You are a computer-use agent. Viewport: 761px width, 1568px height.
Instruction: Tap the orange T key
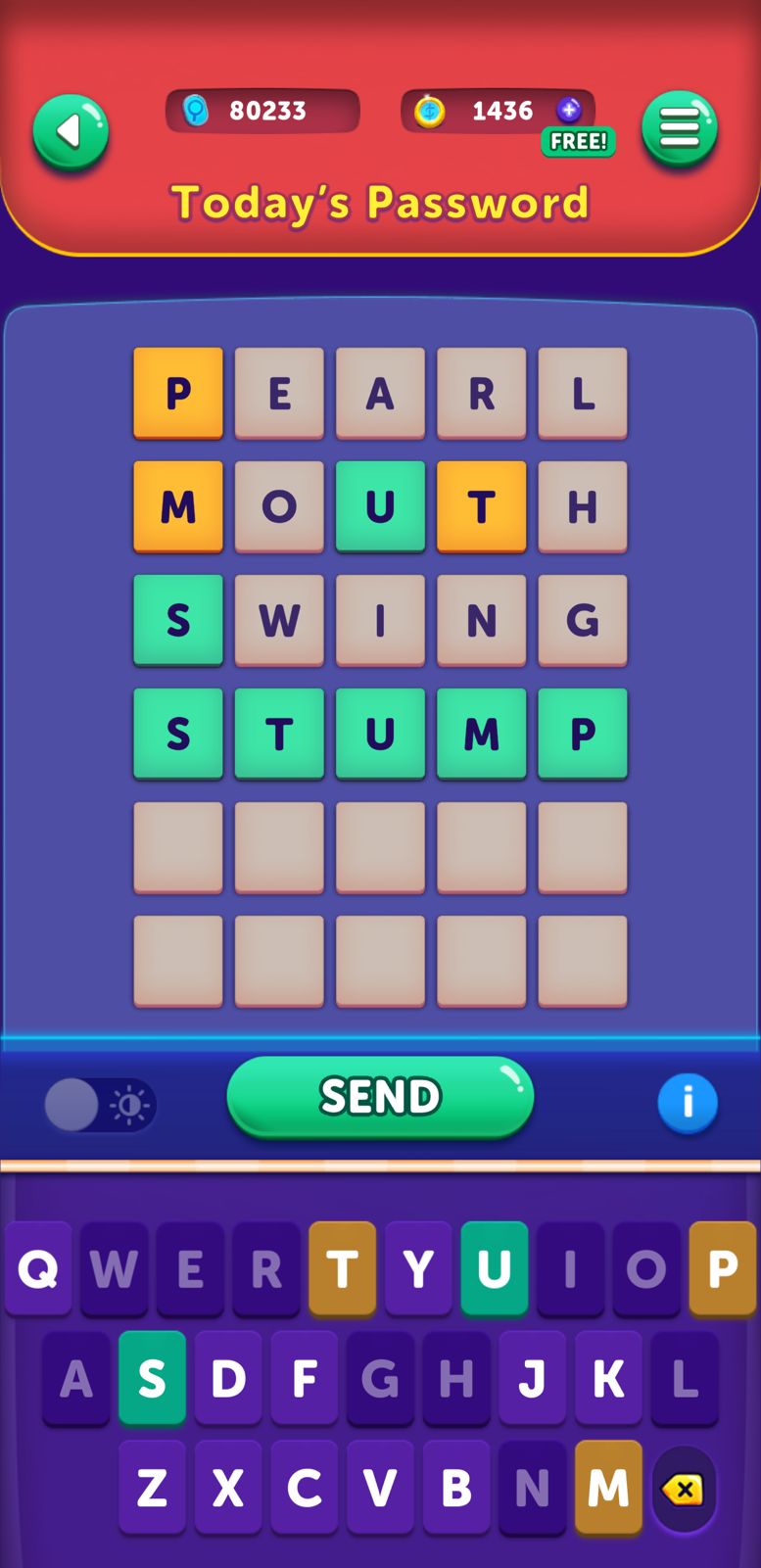click(x=342, y=1268)
